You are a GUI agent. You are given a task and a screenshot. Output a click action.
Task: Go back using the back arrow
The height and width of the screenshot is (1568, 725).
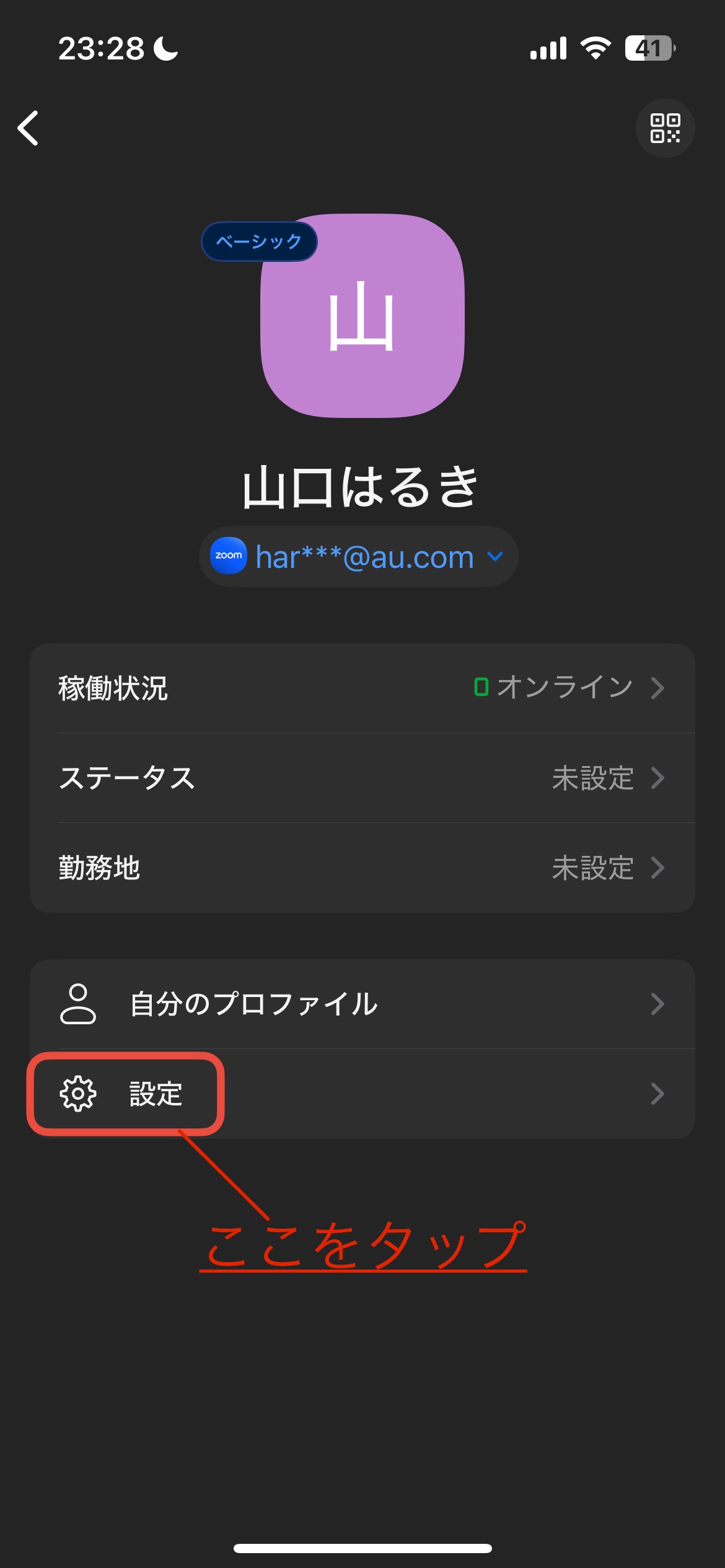(29, 128)
